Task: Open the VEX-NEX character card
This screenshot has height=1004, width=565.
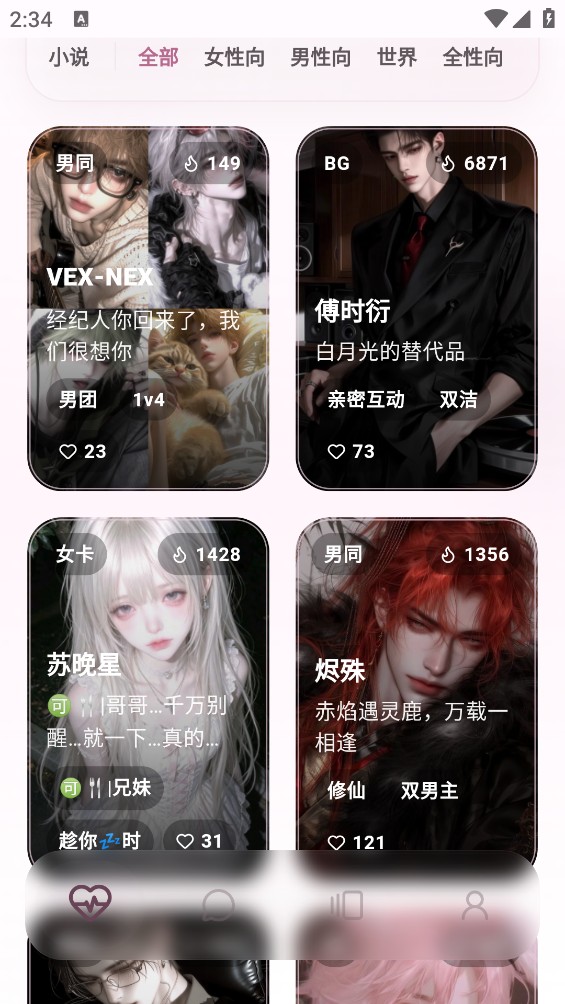Action: tap(148, 308)
